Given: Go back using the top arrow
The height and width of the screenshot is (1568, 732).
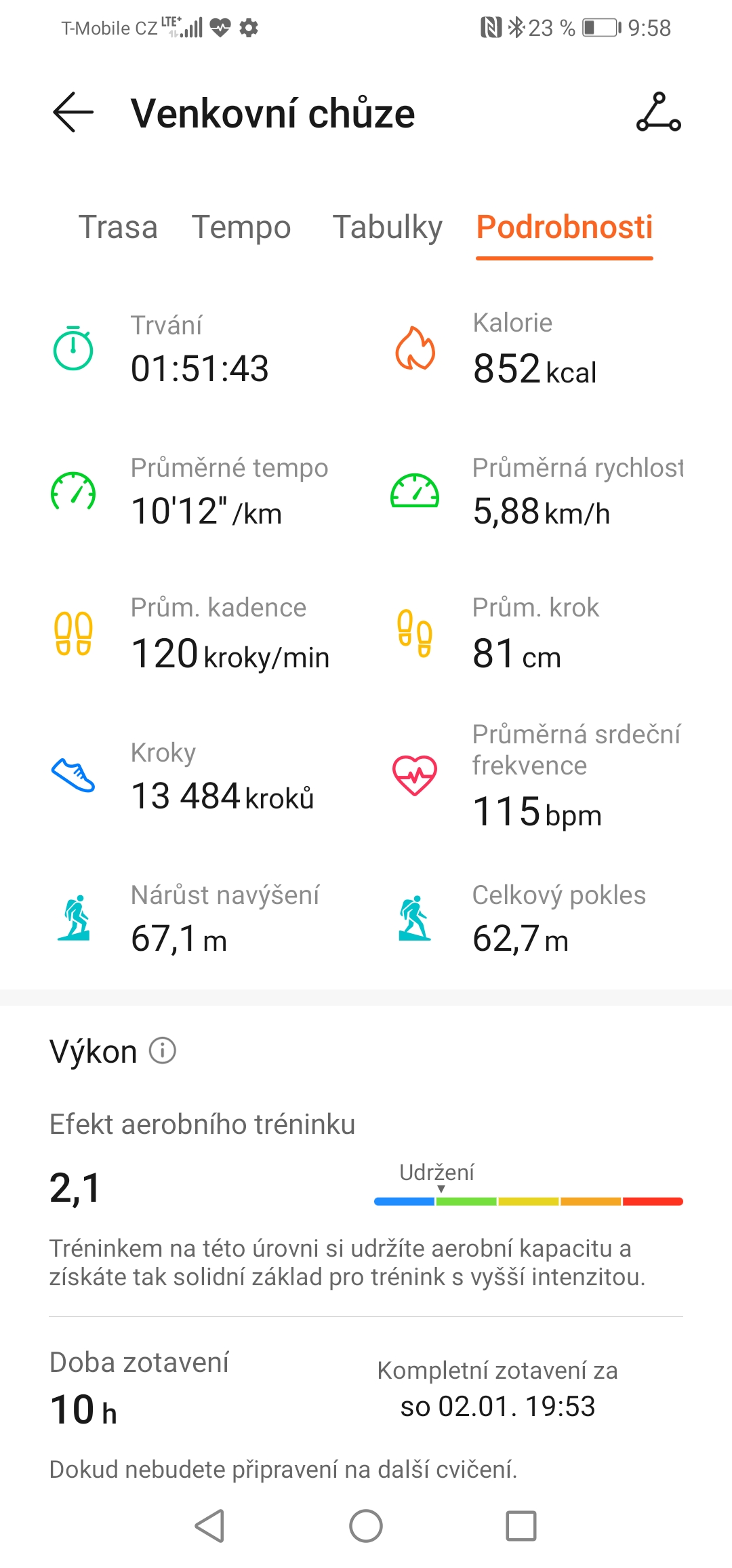Looking at the screenshot, I should [73, 113].
